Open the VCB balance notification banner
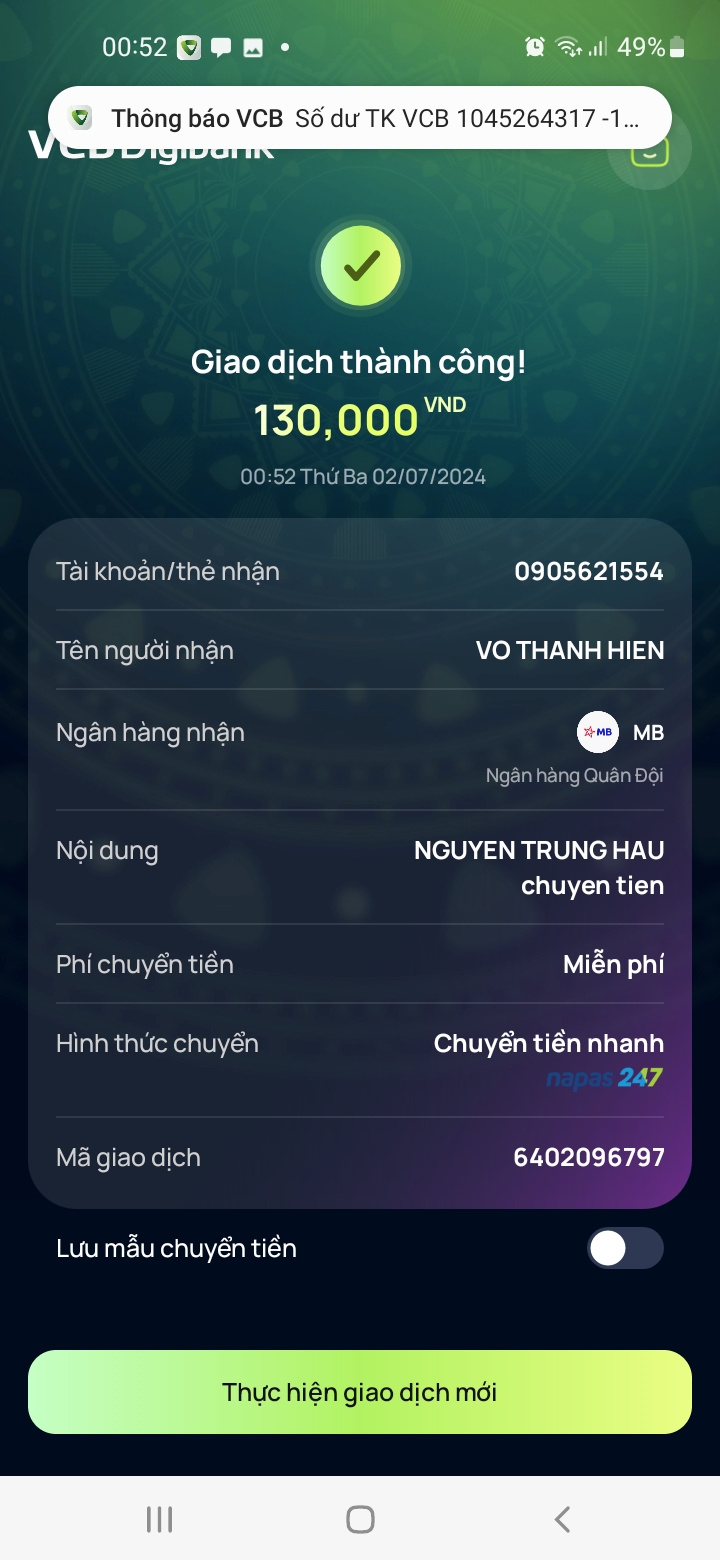This screenshot has height=1560, width=720. [359, 118]
